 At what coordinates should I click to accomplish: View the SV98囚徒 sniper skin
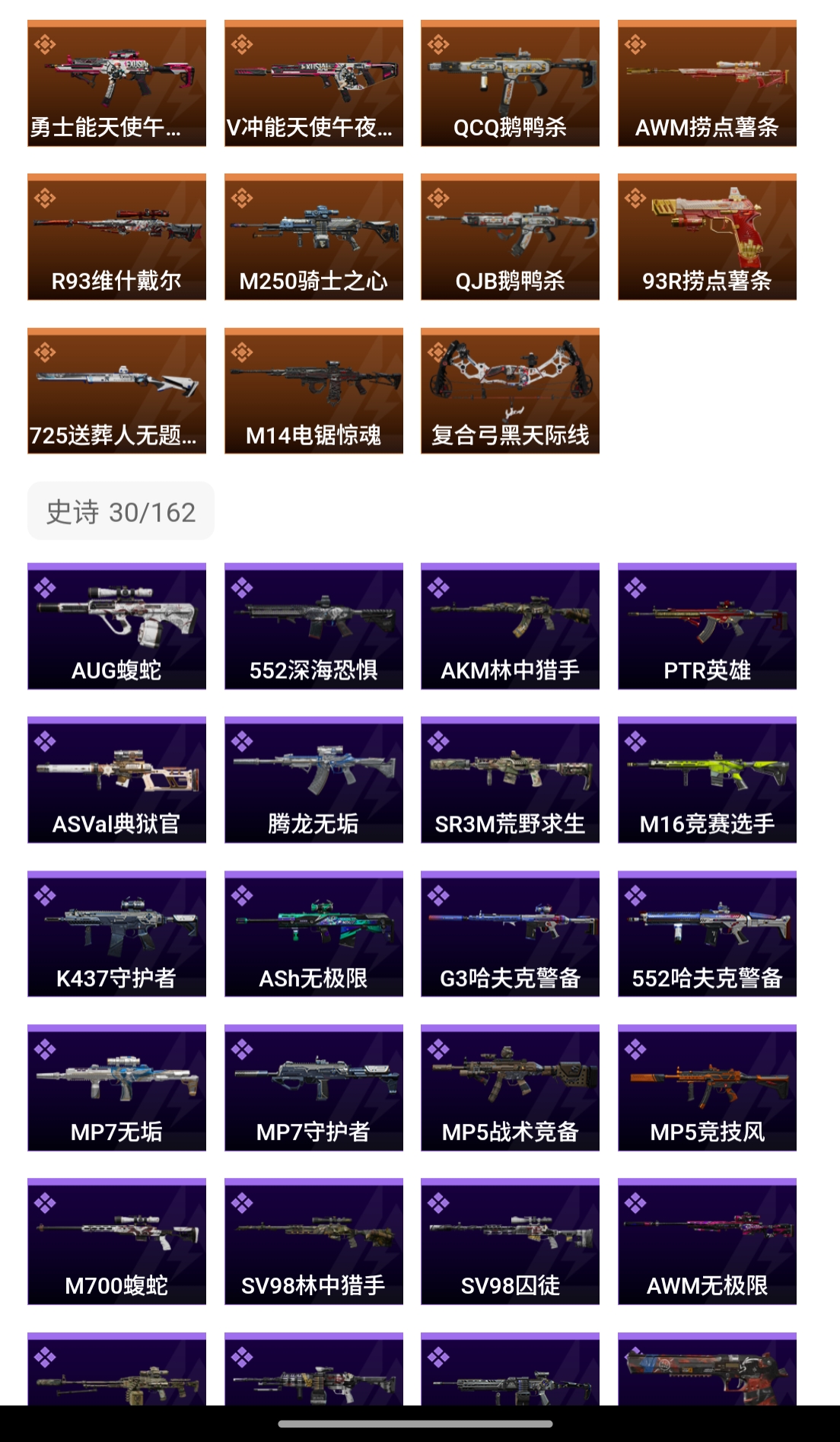(510, 1241)
